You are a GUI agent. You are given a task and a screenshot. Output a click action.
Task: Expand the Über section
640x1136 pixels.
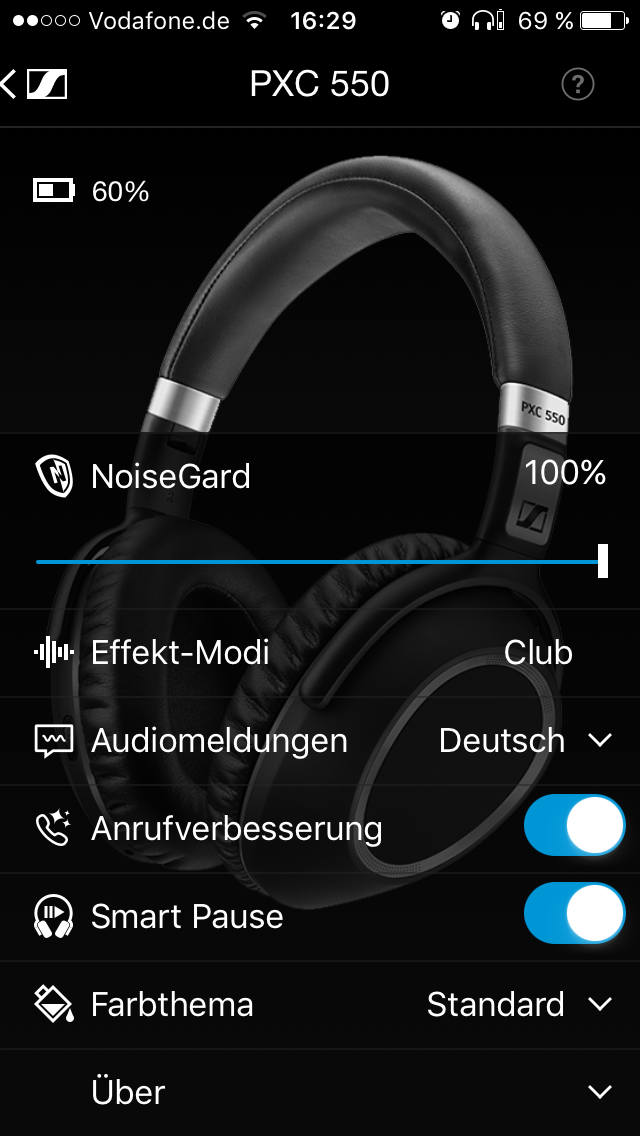coord(599,1092)
